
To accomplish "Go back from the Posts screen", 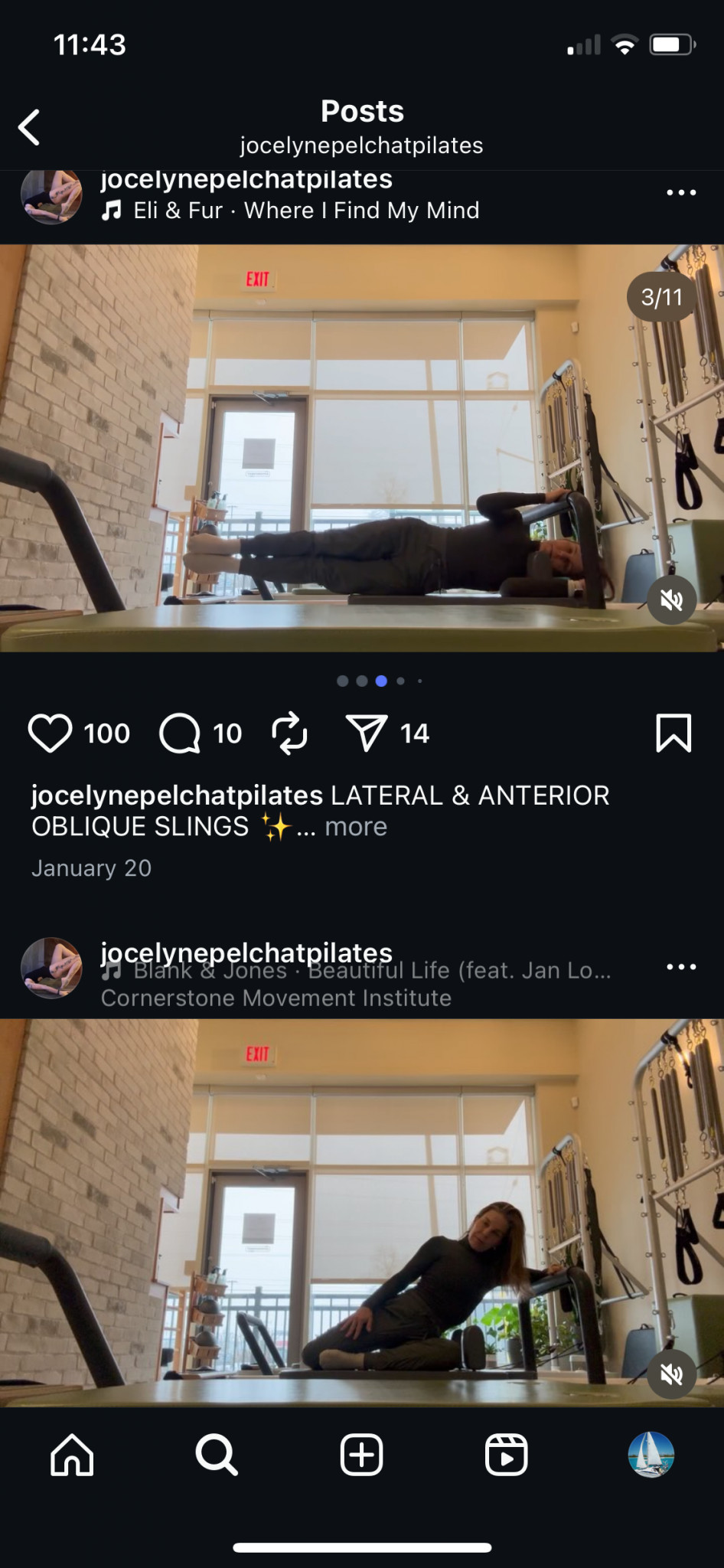I will point(29,127).
